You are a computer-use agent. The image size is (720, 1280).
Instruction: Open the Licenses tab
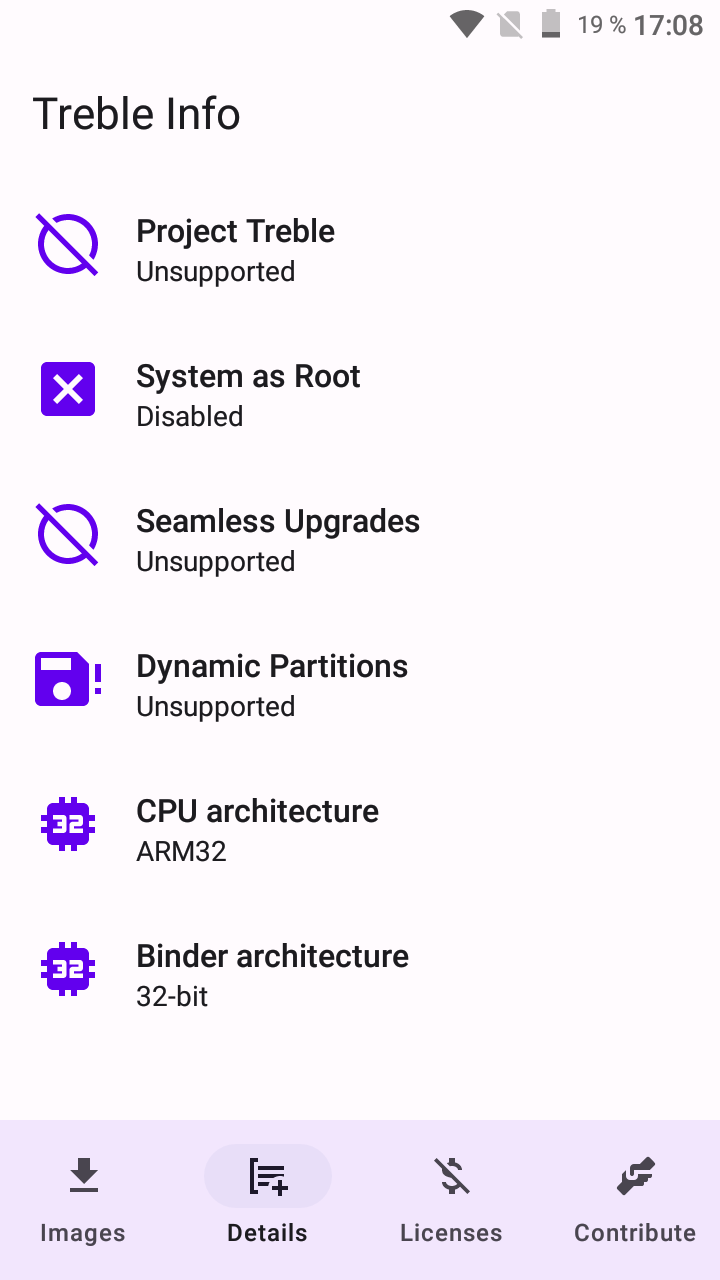coord(452,1200)
